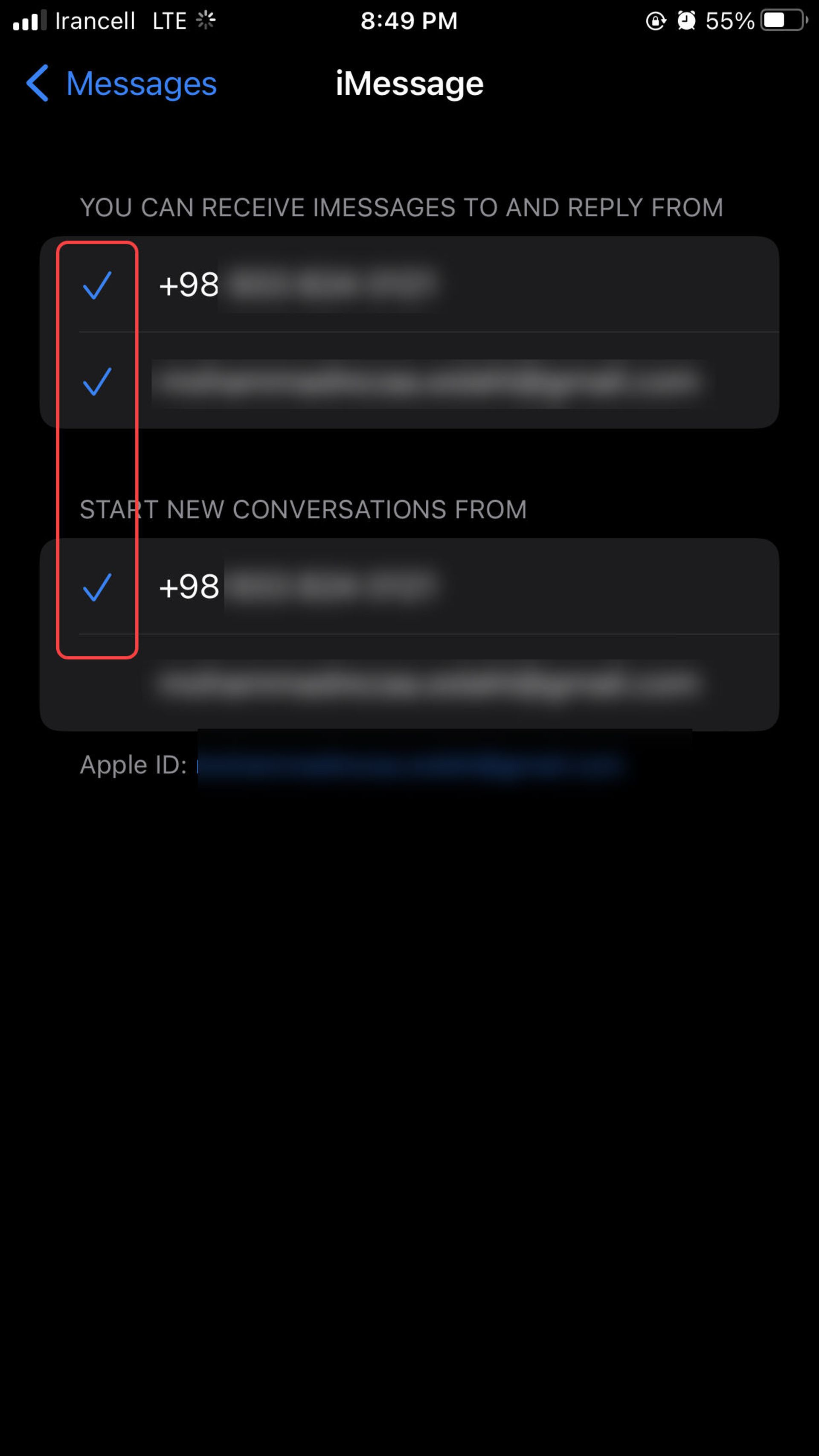
Task: Open the Apple ID link
Action: [410, 765]
